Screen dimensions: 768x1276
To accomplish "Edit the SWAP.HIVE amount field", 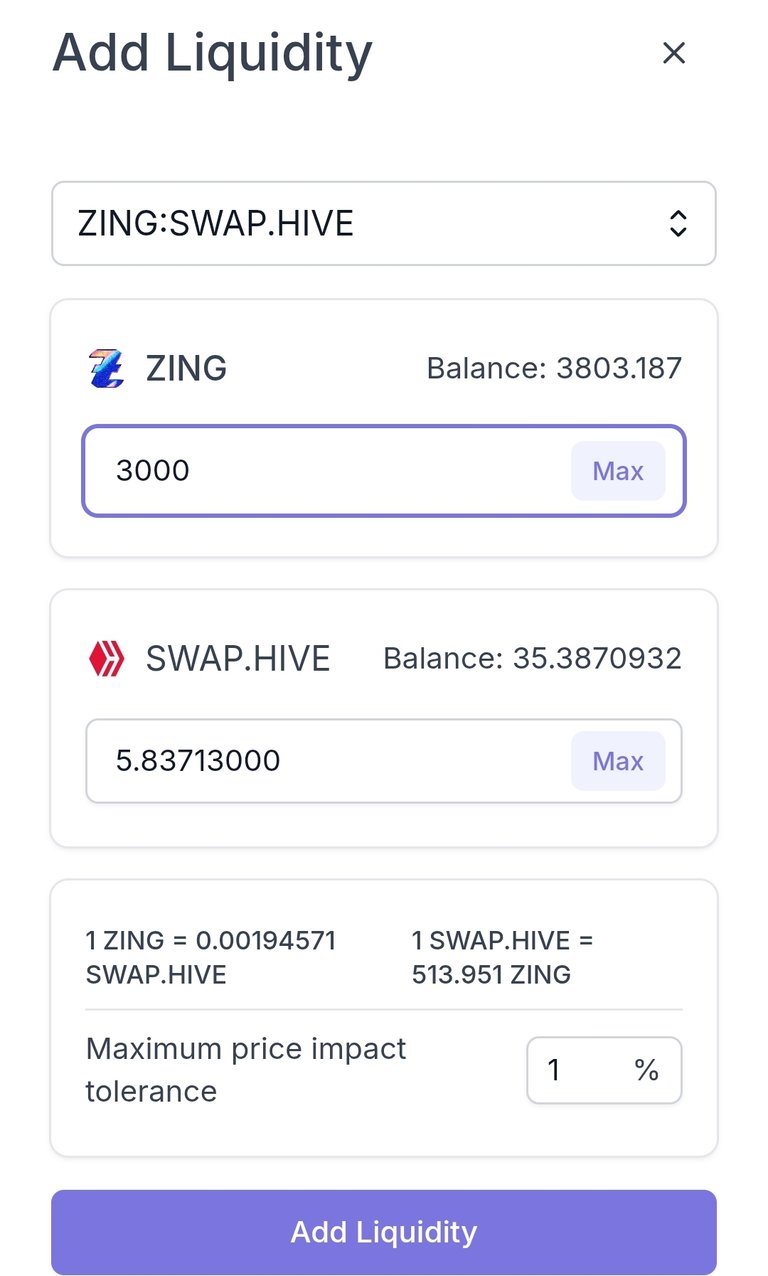I will click(x=330, y=761).
